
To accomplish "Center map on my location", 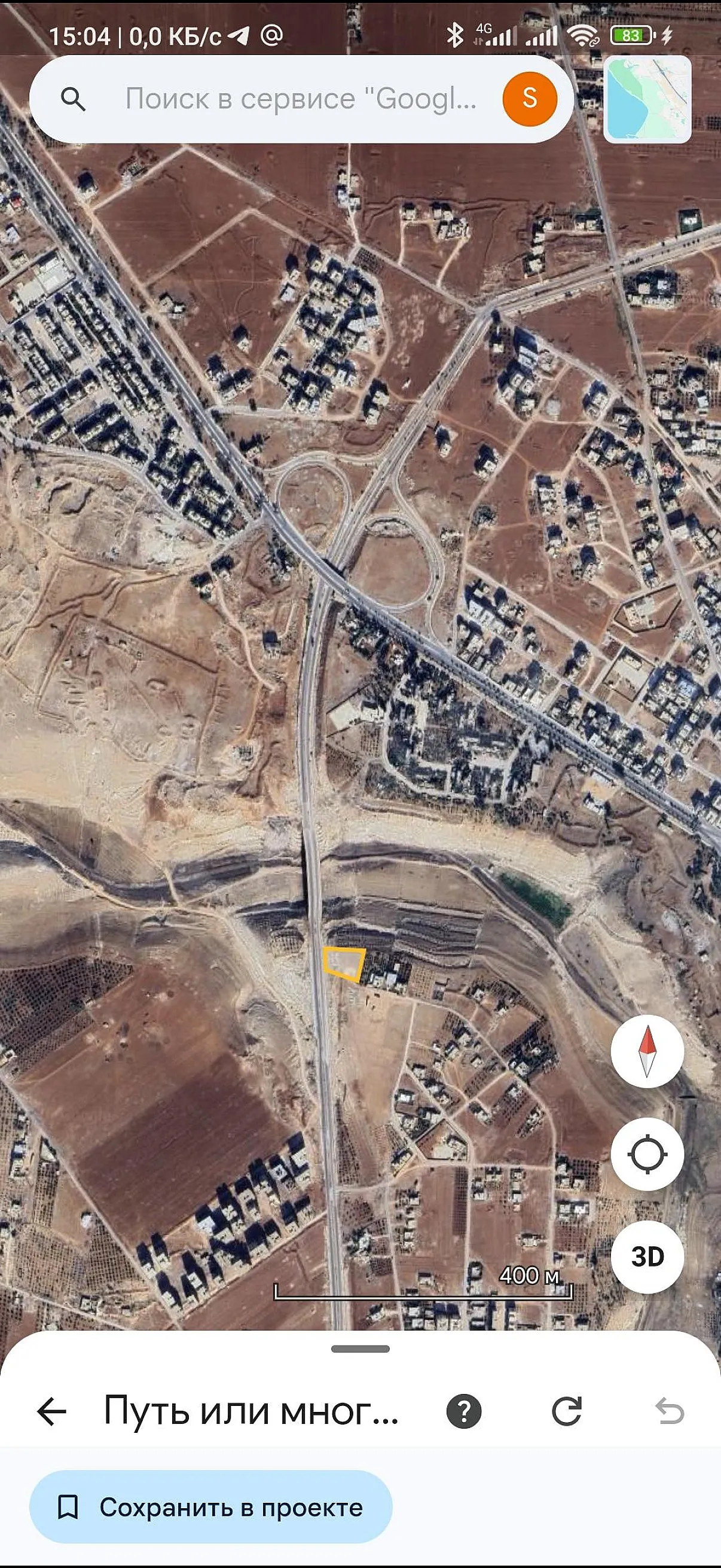I will (x=647, y=1154).
